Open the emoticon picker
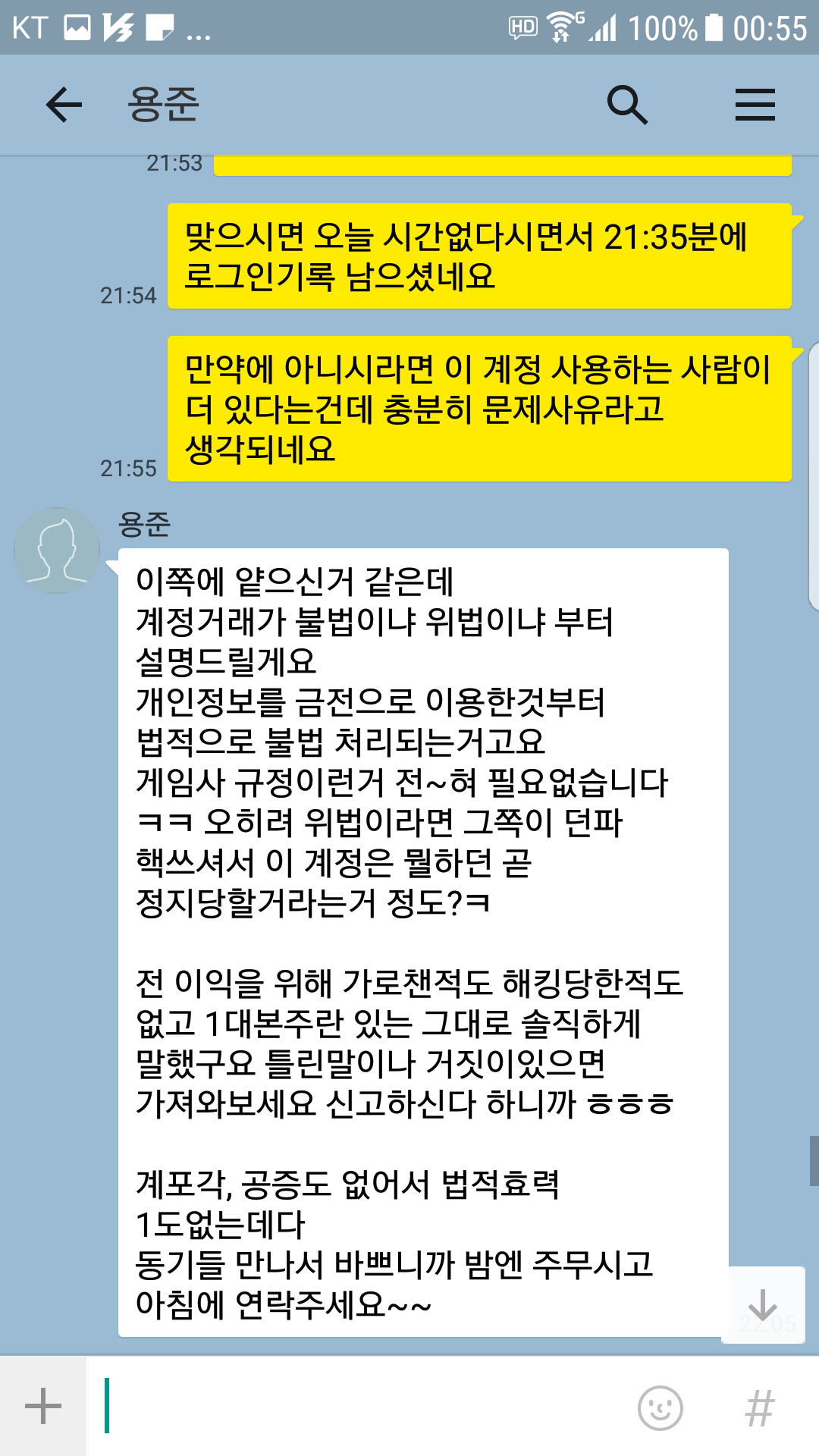Screen dimensions: 819x1456 pos(660,1408)
